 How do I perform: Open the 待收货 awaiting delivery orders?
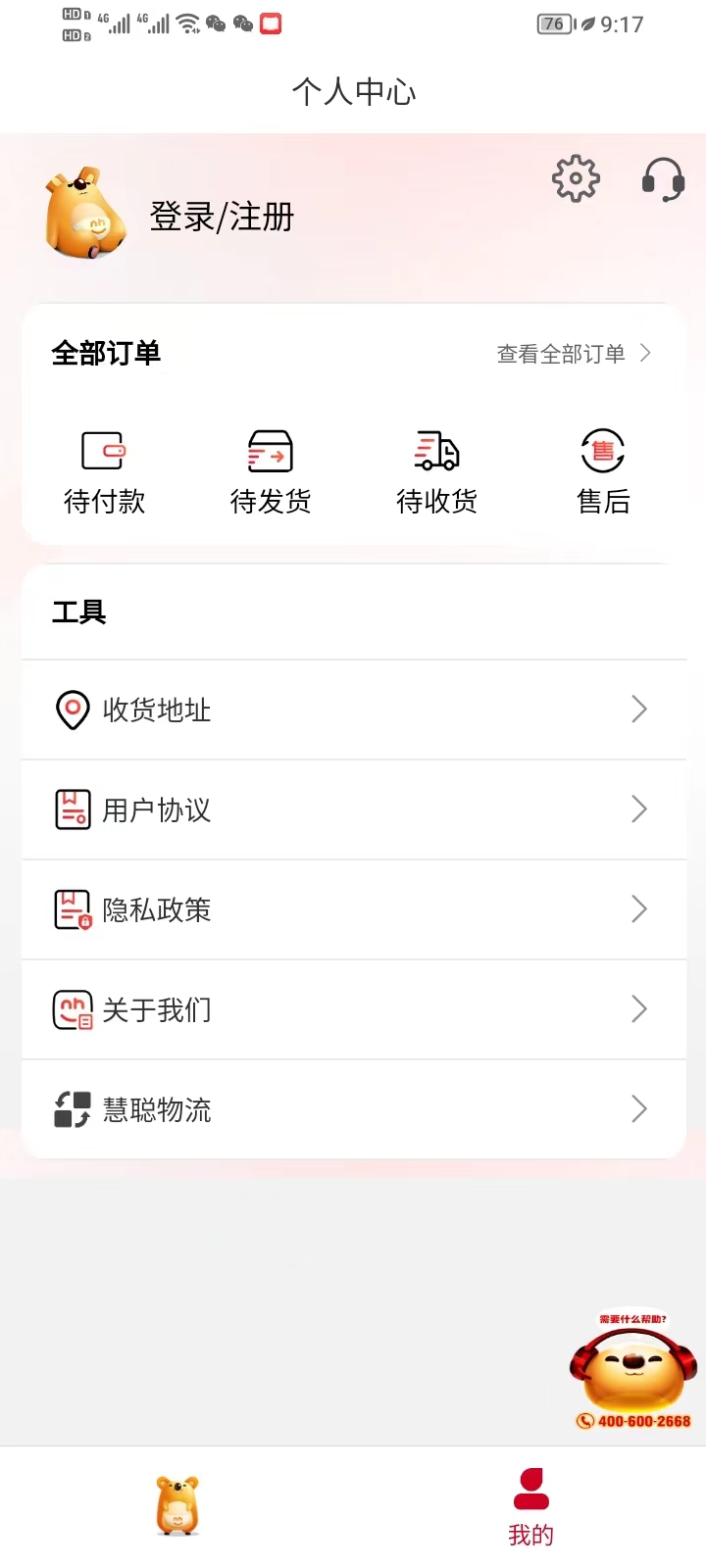coord(436,470)
